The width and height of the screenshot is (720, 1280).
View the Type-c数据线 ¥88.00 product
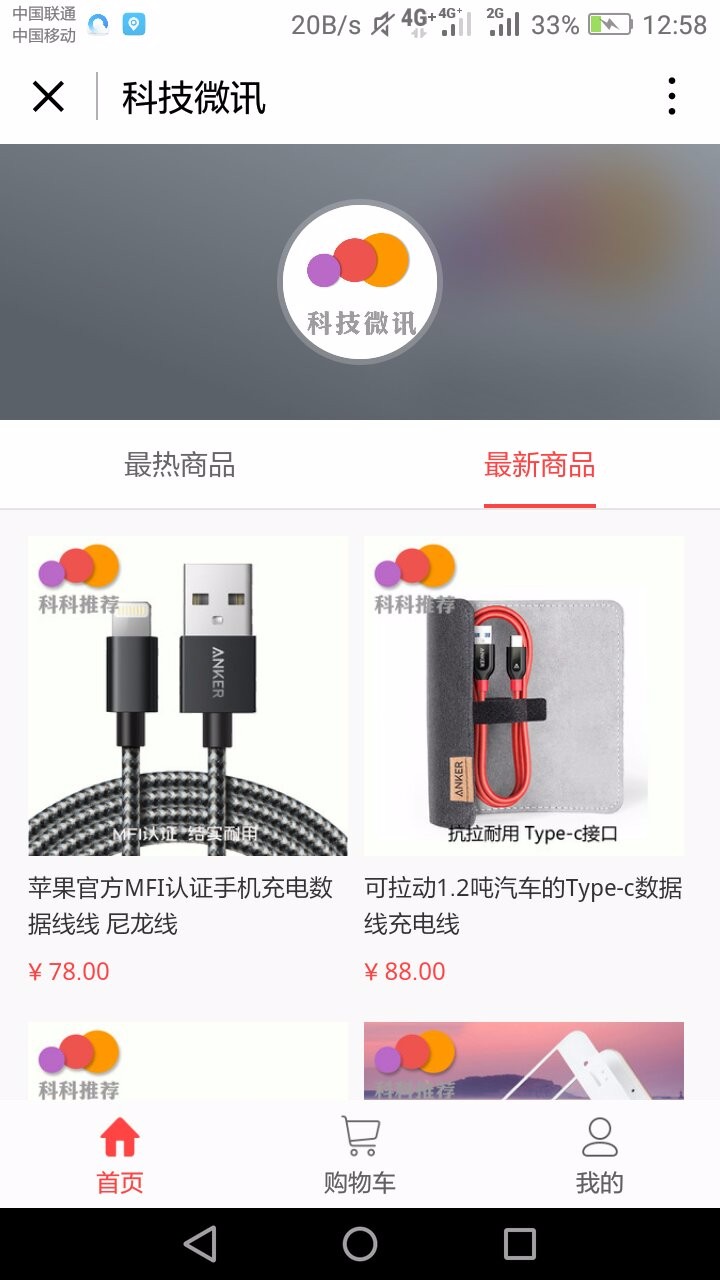coord(524,760)
